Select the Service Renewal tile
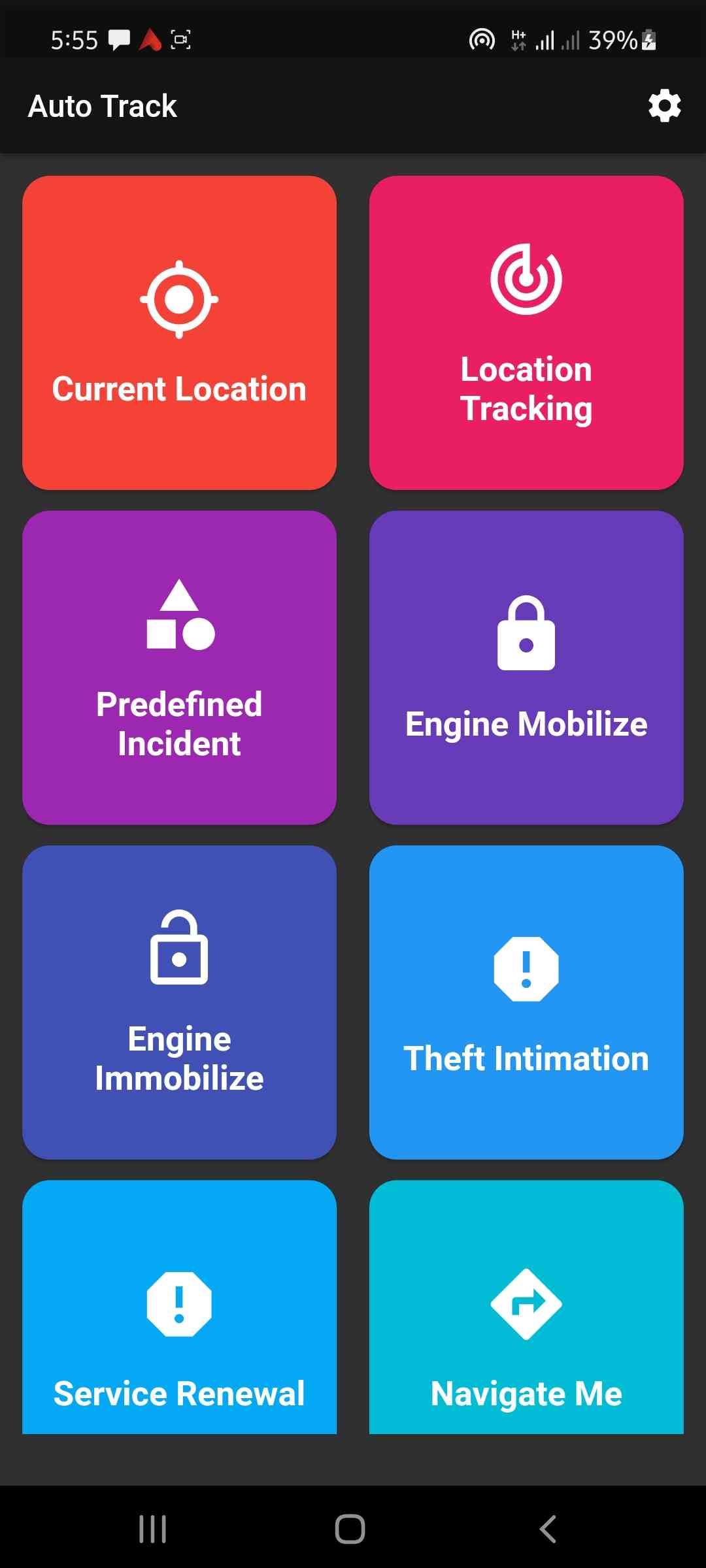The height and width of the screenshot is (1568, 706). tap(179, 1307)
